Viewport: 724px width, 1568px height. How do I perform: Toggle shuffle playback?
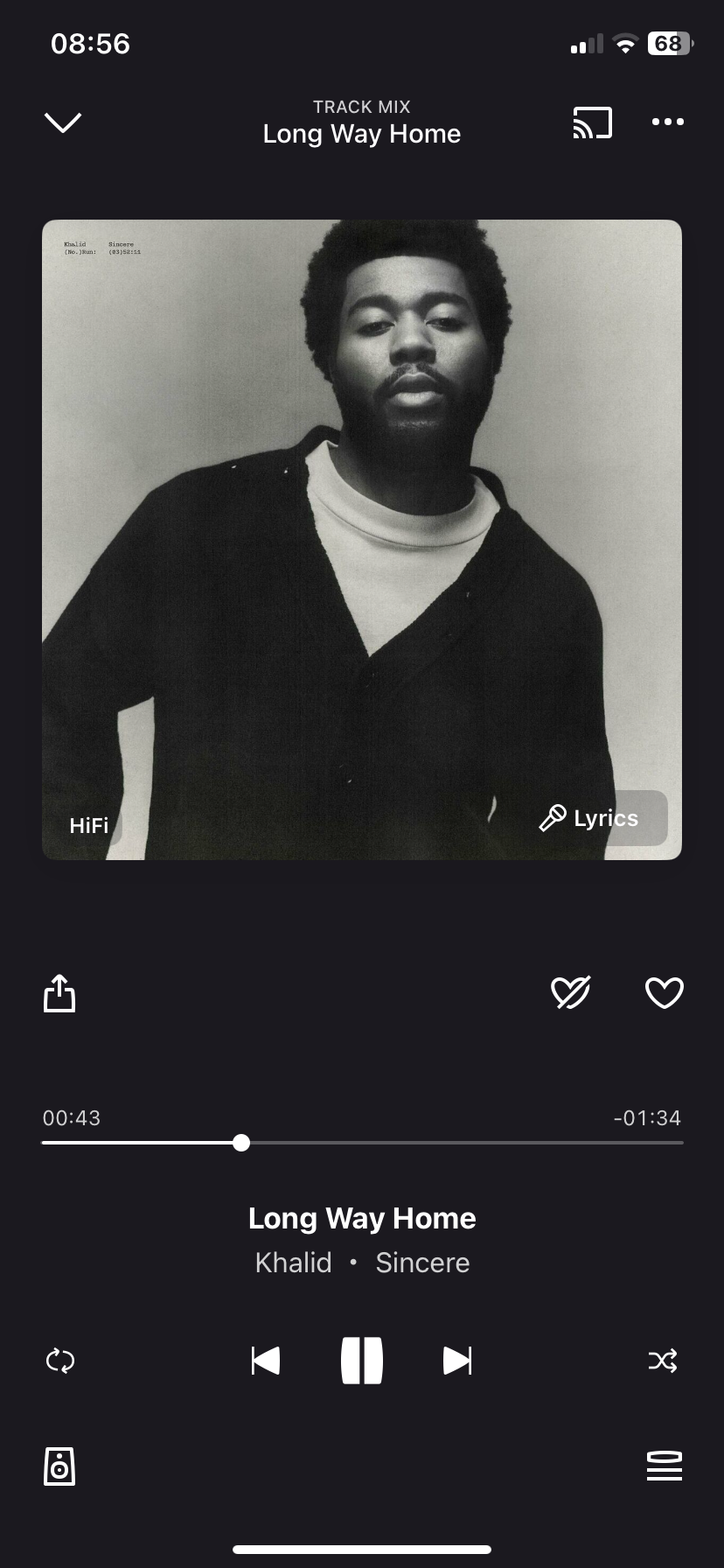point(662,1361)
